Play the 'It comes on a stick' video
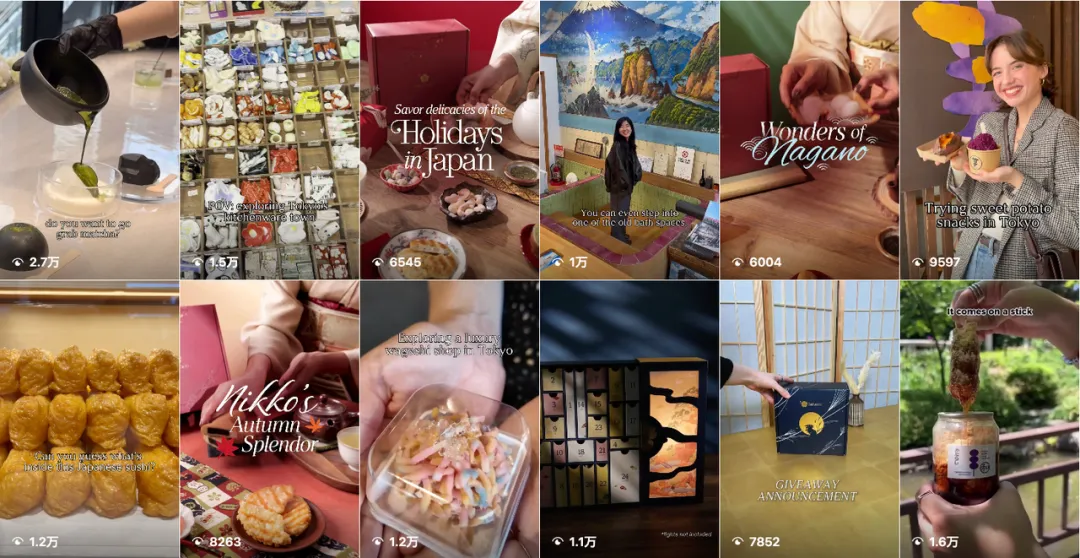Viewport: 1080px width, 558px height. 989,419
